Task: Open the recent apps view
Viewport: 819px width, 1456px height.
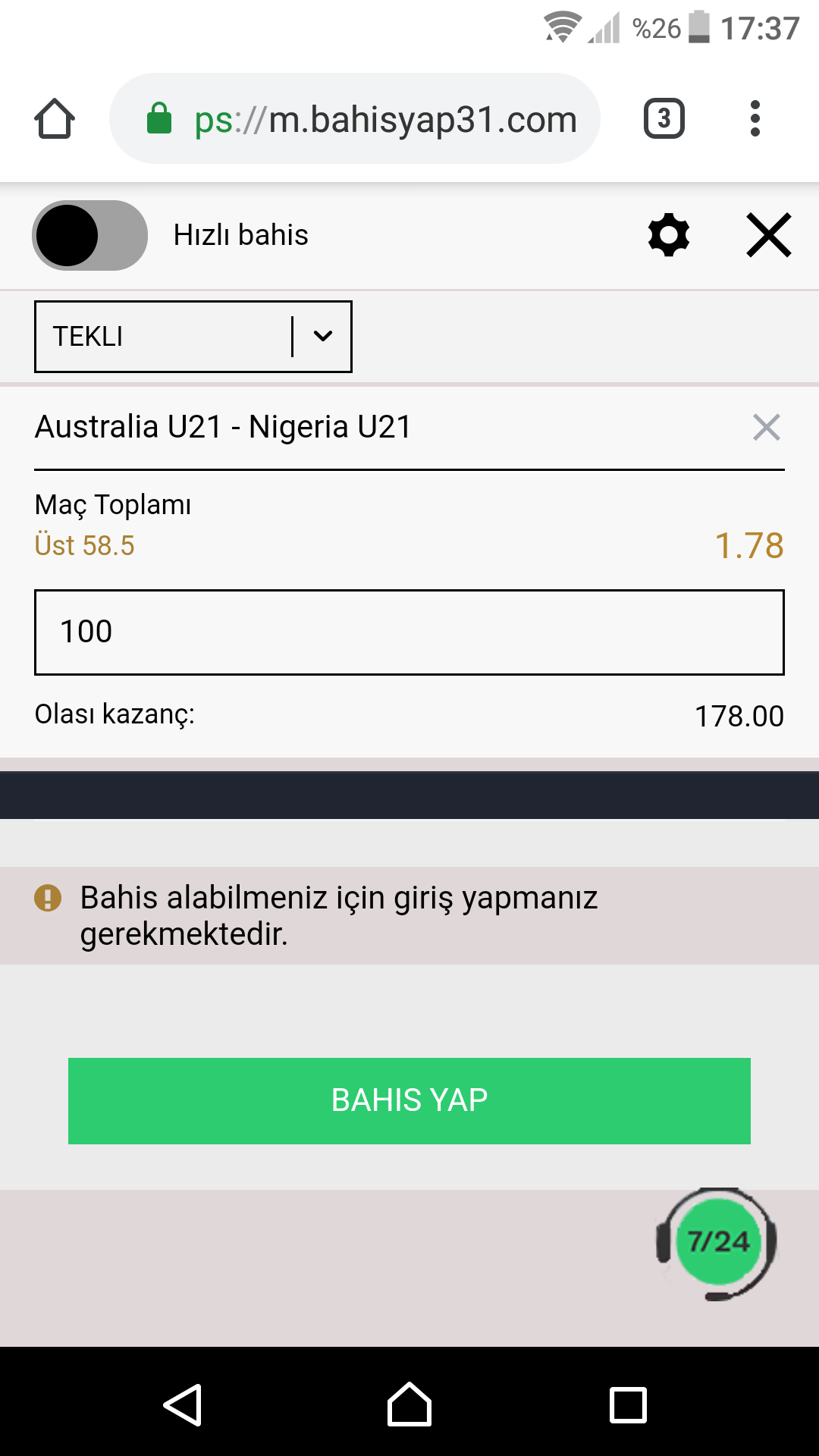Action: pos(629,1404)
